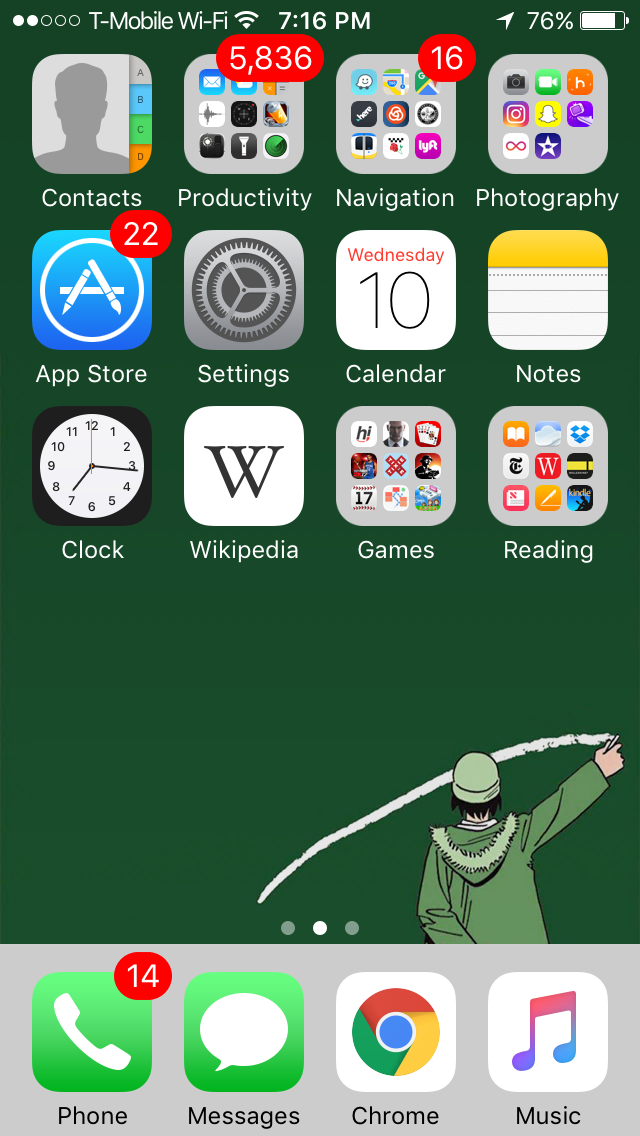640x1136 pixels.
Task: Open the Calendar app
Action: point(396,291)
